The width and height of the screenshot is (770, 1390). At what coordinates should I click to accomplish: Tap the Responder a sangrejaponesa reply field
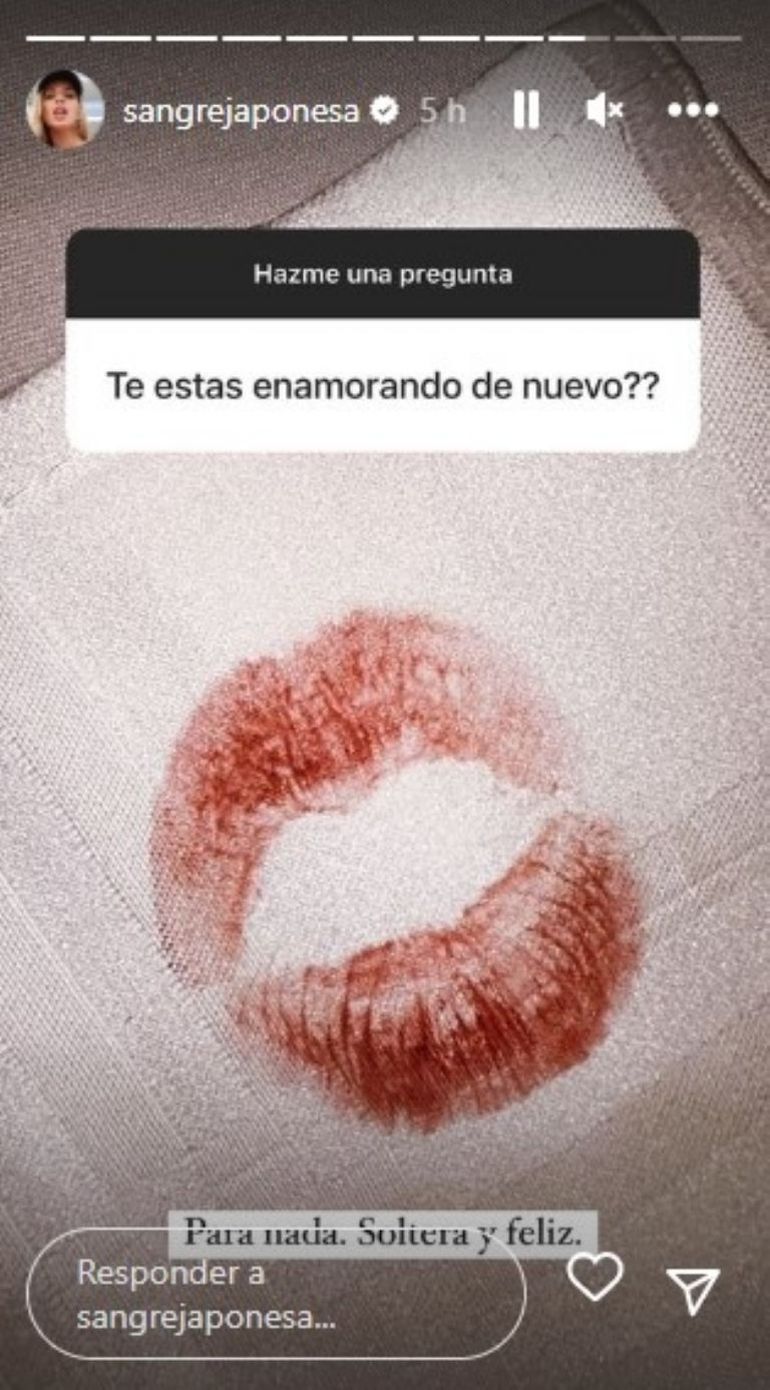pos(275,1293)
